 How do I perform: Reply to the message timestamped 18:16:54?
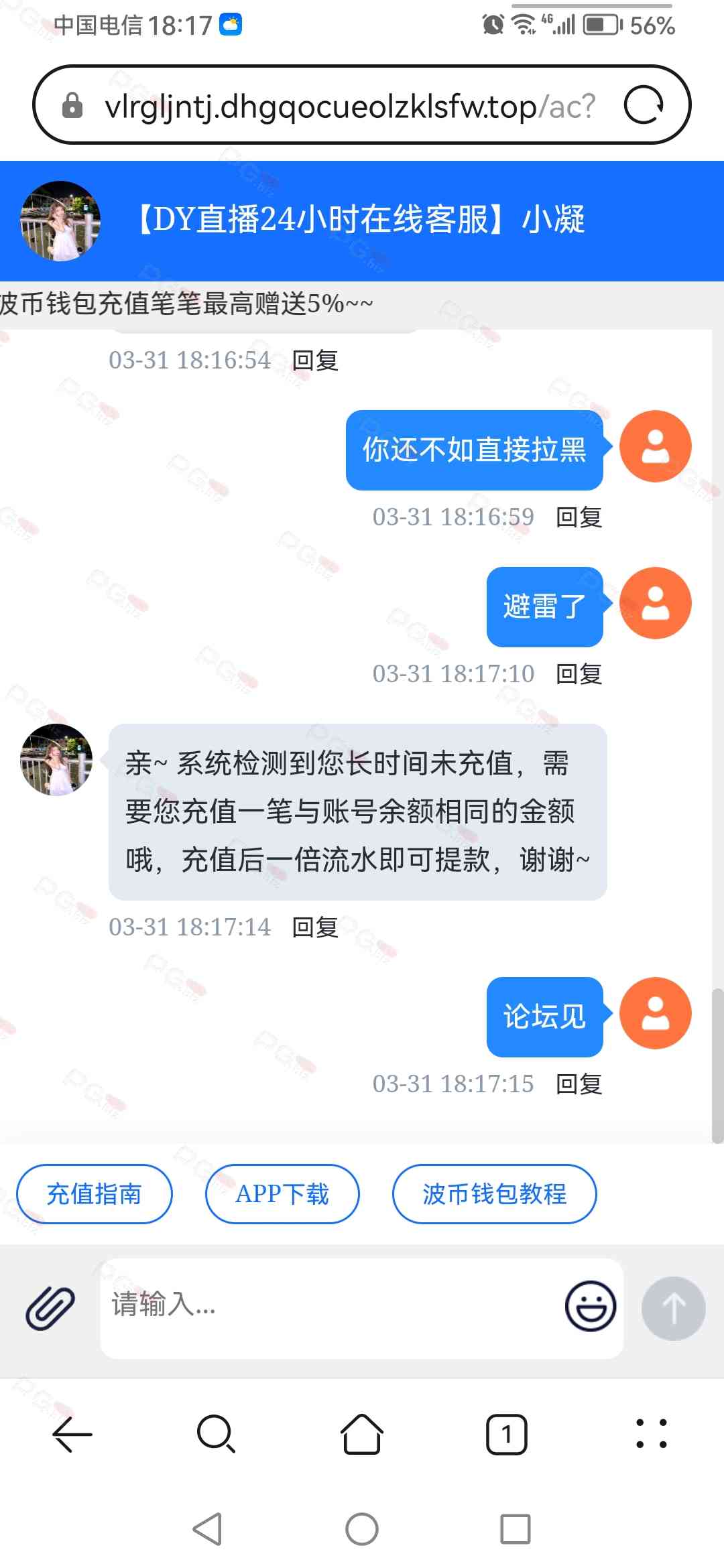(x=315, y=361)
